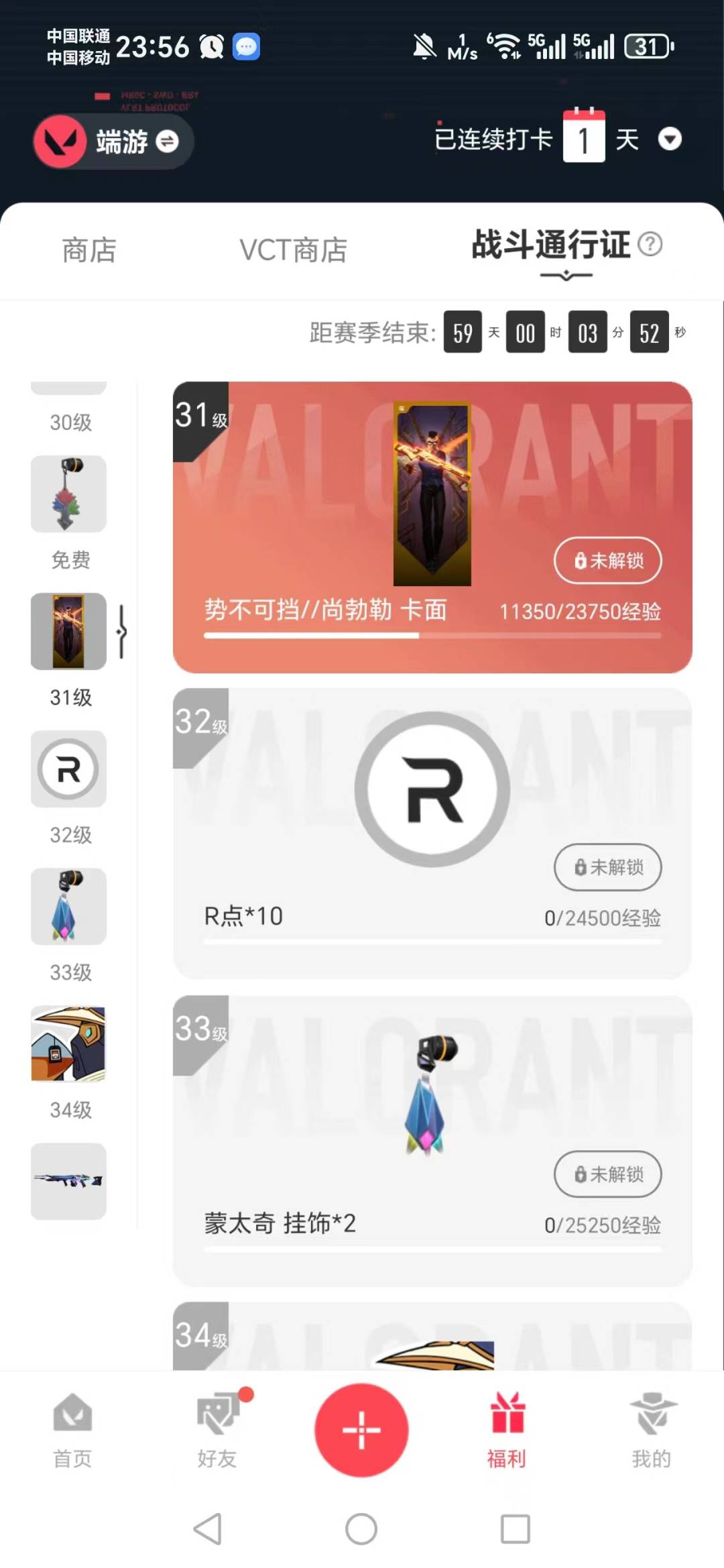The height and width of the screenshot is (1568, 724).
Task: Expand the check-in streak dropdown arrow
Action: 669,139
